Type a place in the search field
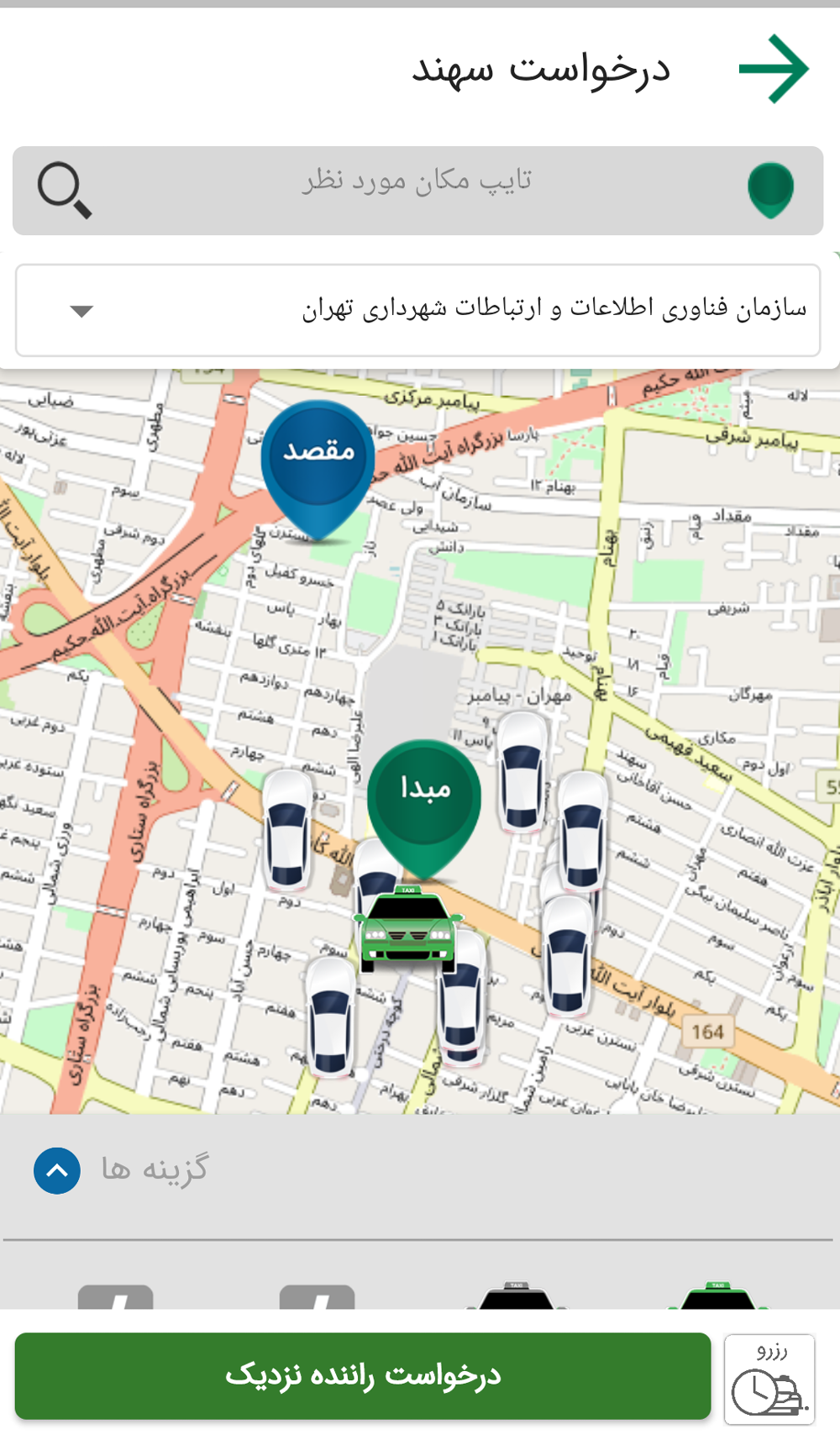The width and height of the screenshot is (840, 1450). click(x=417, y=181)
